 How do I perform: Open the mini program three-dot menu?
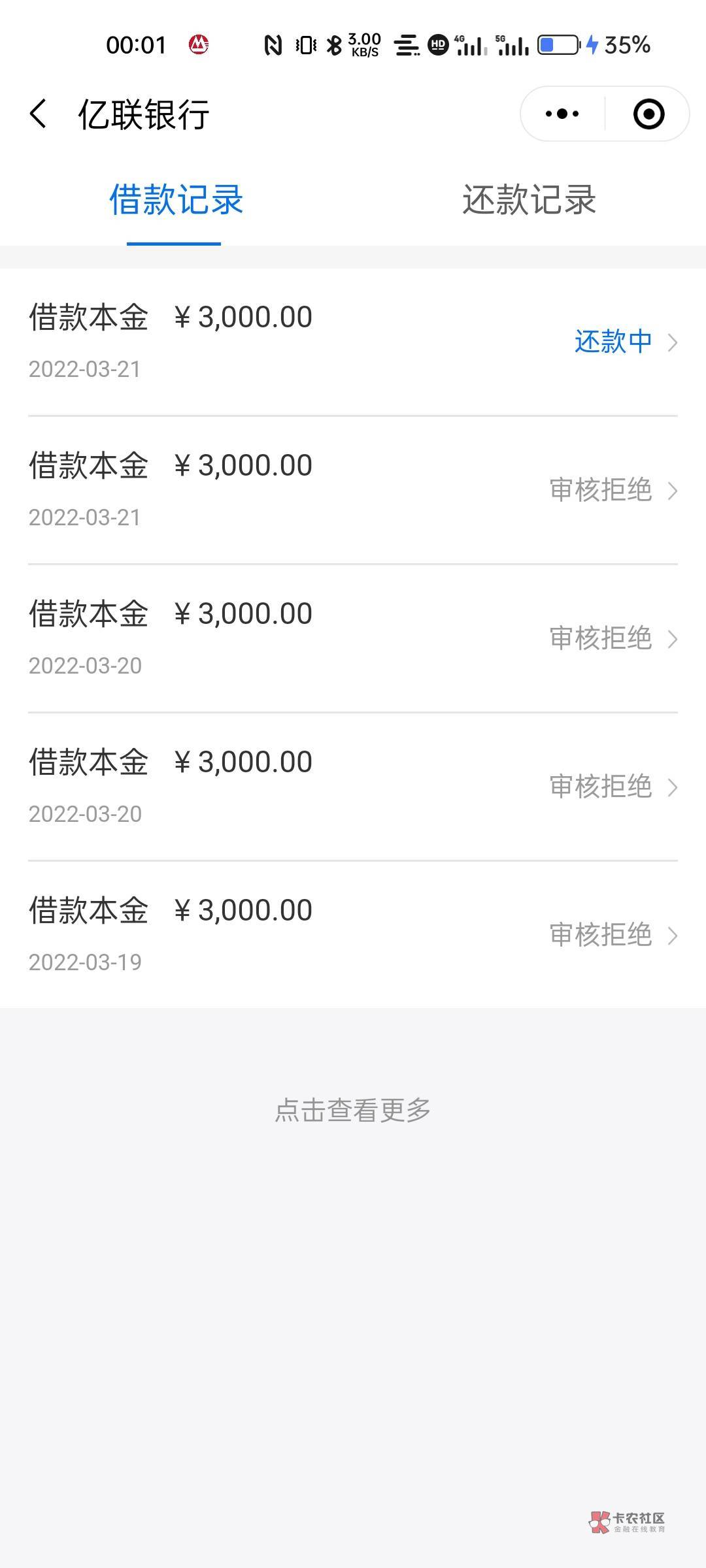pyautogui.click(x=562, y=114)
